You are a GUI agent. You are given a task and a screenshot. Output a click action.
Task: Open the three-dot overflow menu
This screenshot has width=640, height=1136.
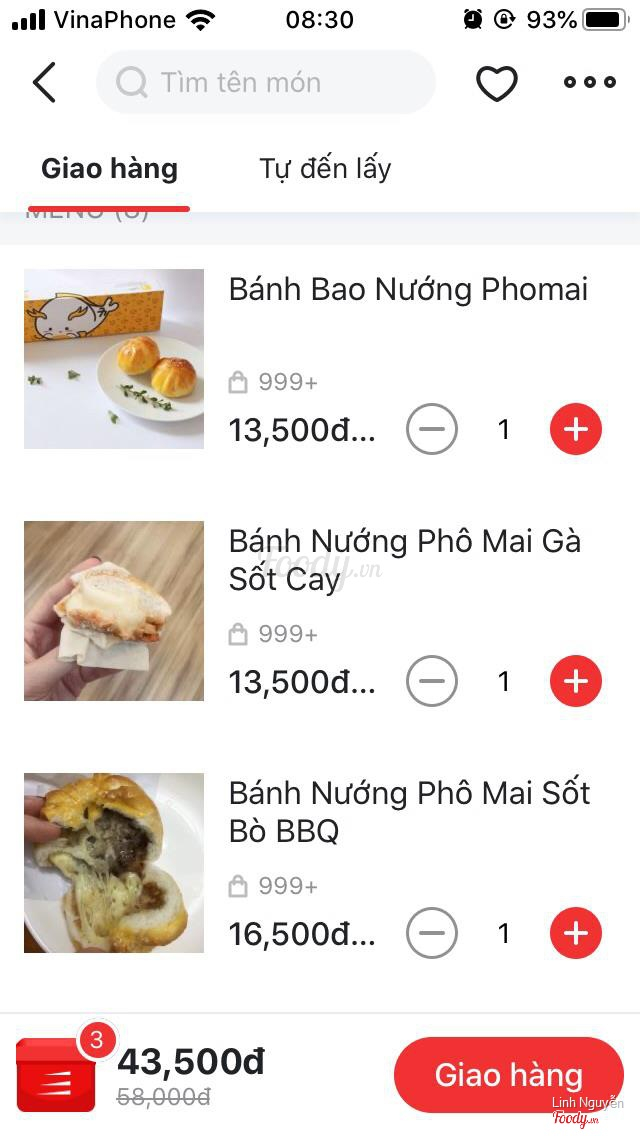tap(589, 82)
